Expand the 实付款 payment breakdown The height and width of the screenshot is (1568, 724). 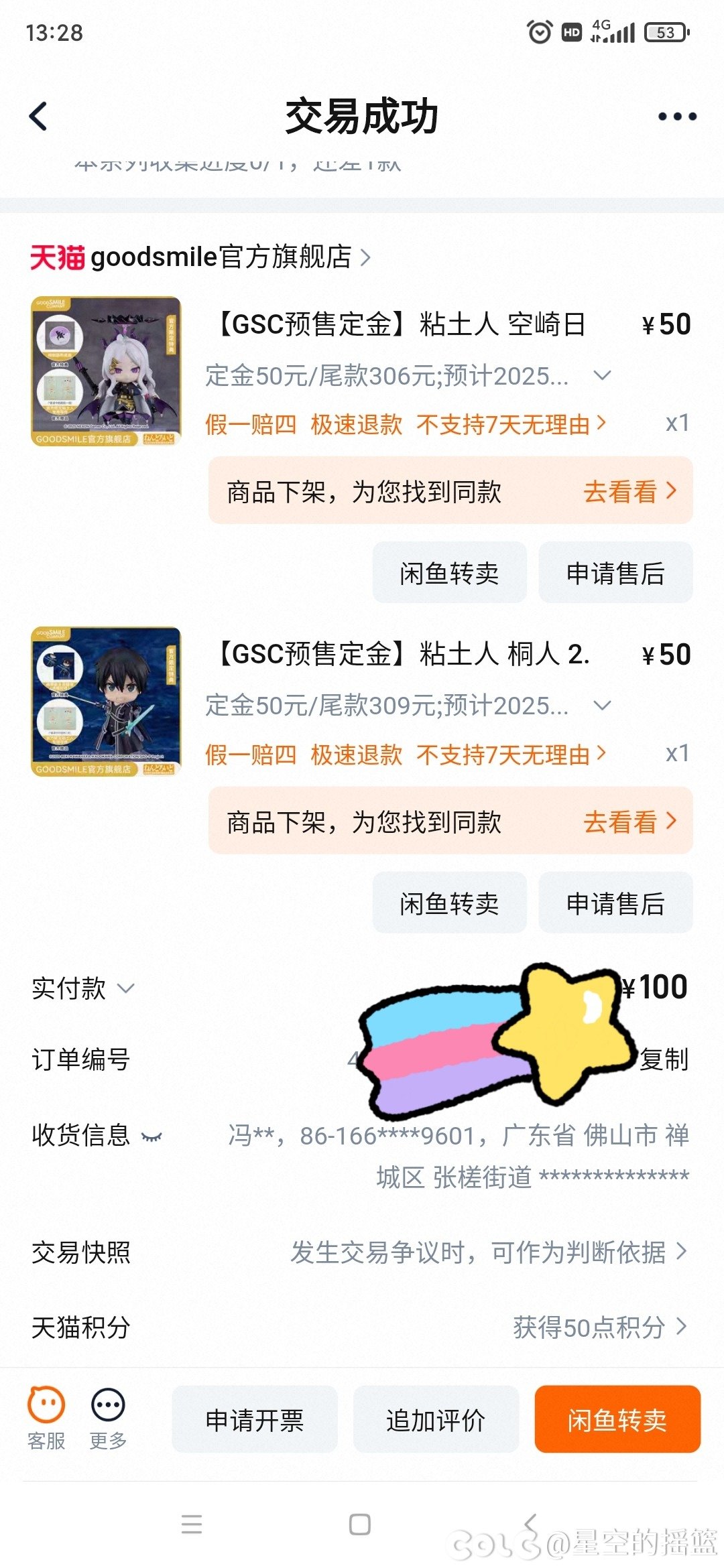(83, 988)
